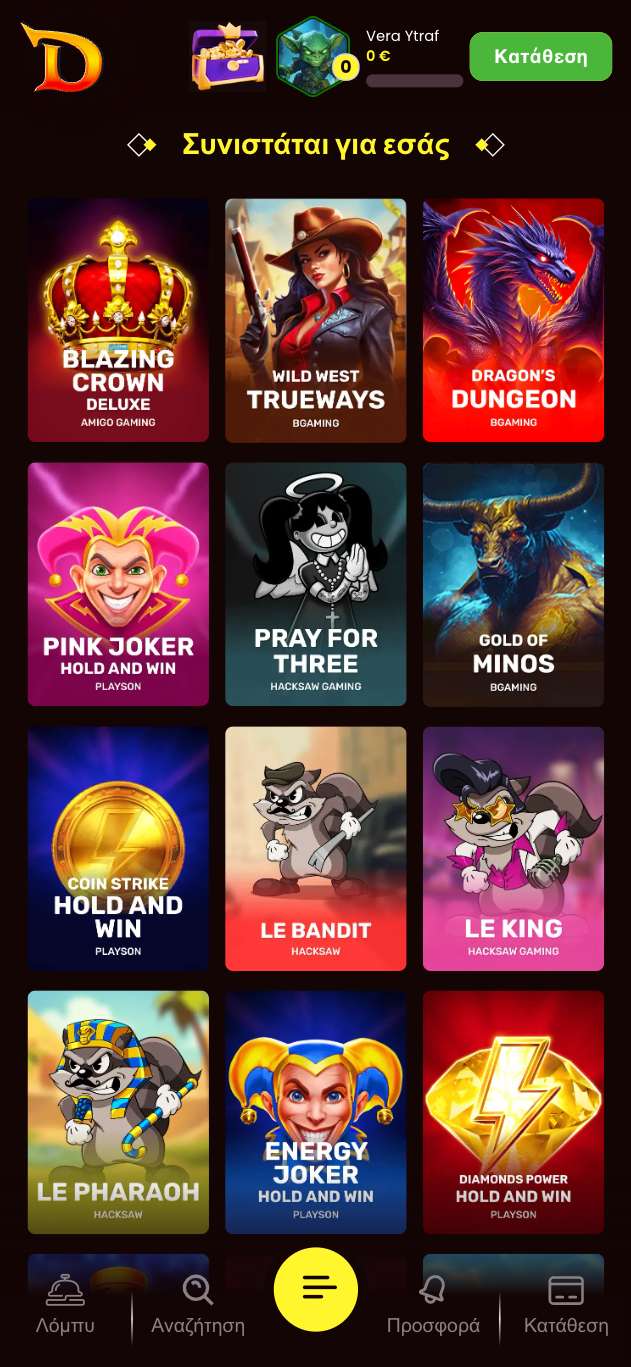Open Le Pharaoh game

point(118,1112)
